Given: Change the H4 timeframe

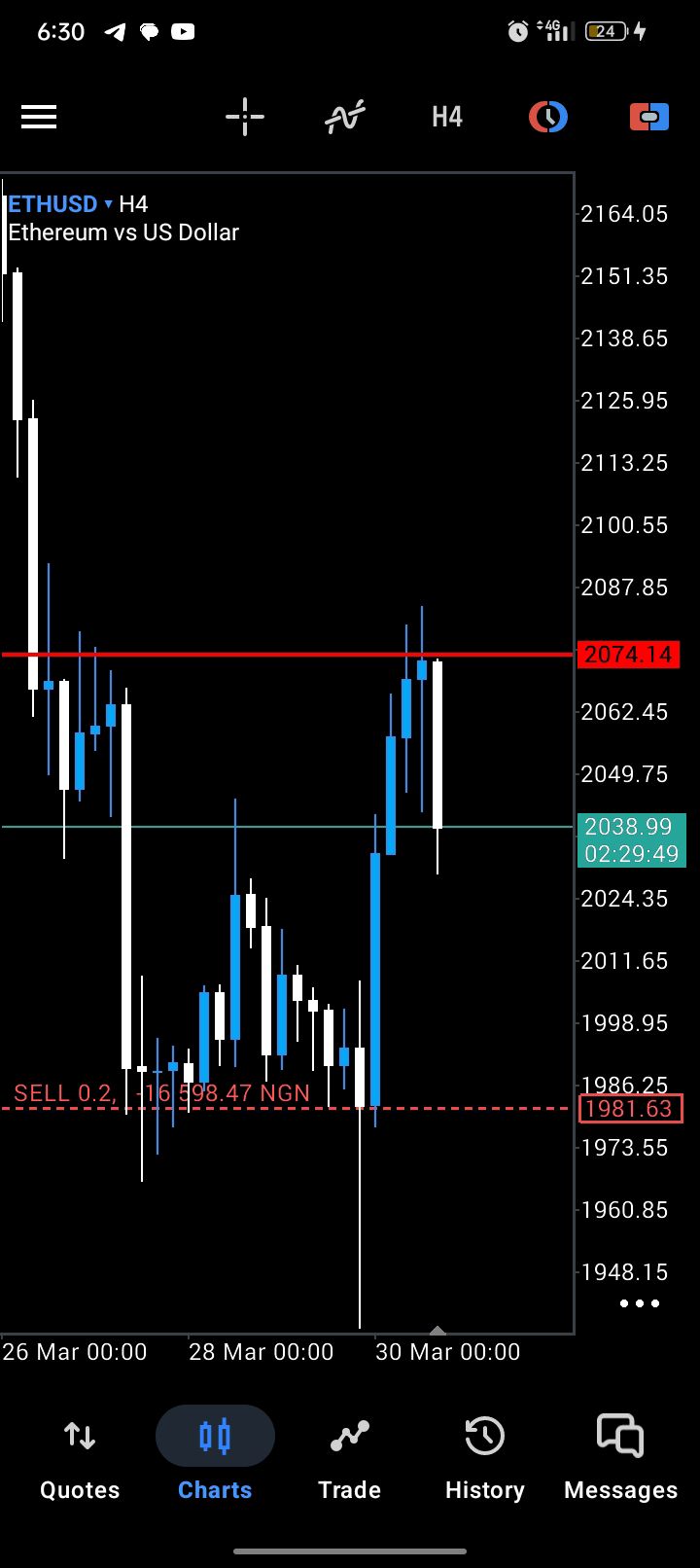Looking at the screenshot, I should 446,118.
